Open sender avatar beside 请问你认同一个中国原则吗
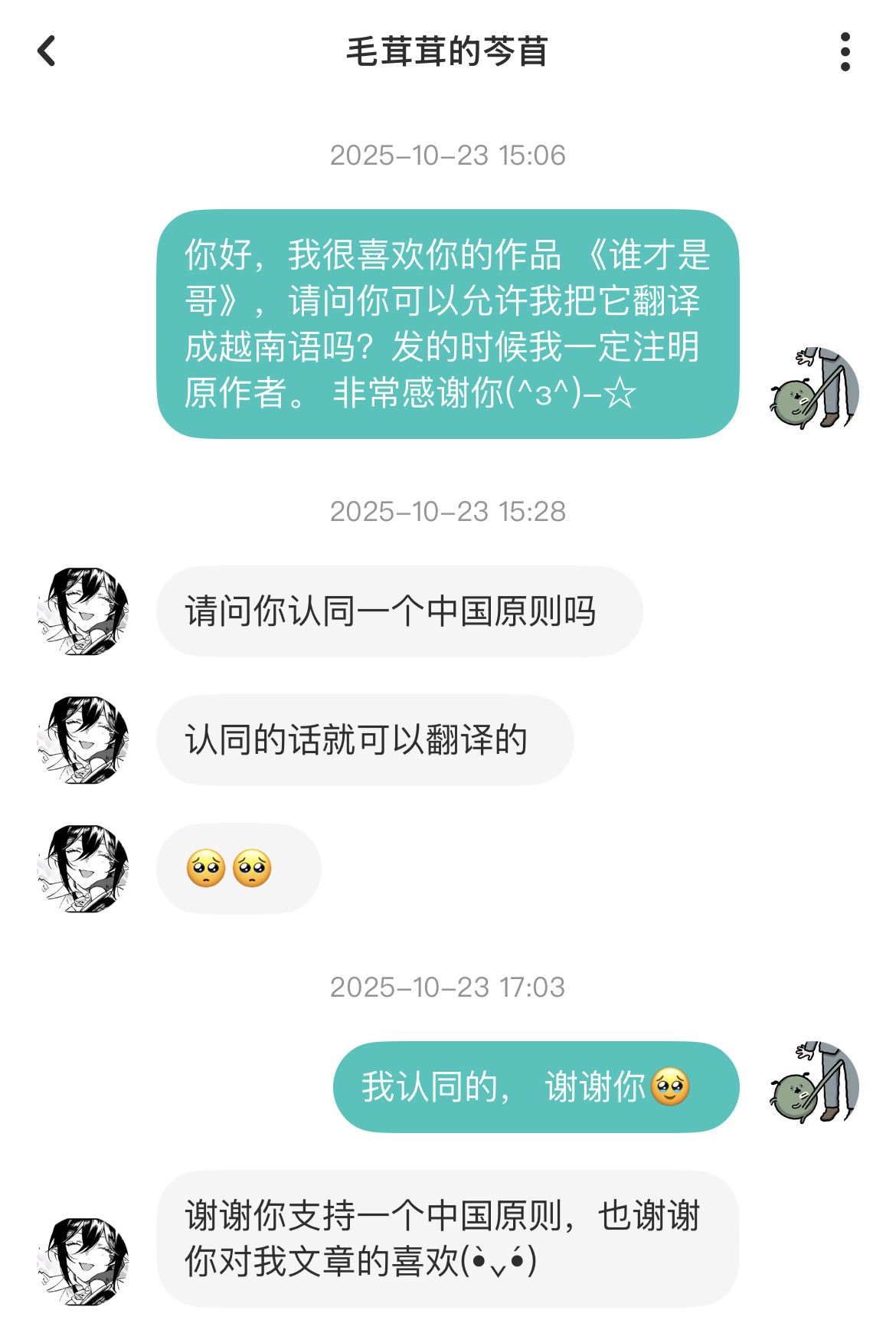Image resolution: width=896 pixels, height=1330 pixels. tap(83, 611)
